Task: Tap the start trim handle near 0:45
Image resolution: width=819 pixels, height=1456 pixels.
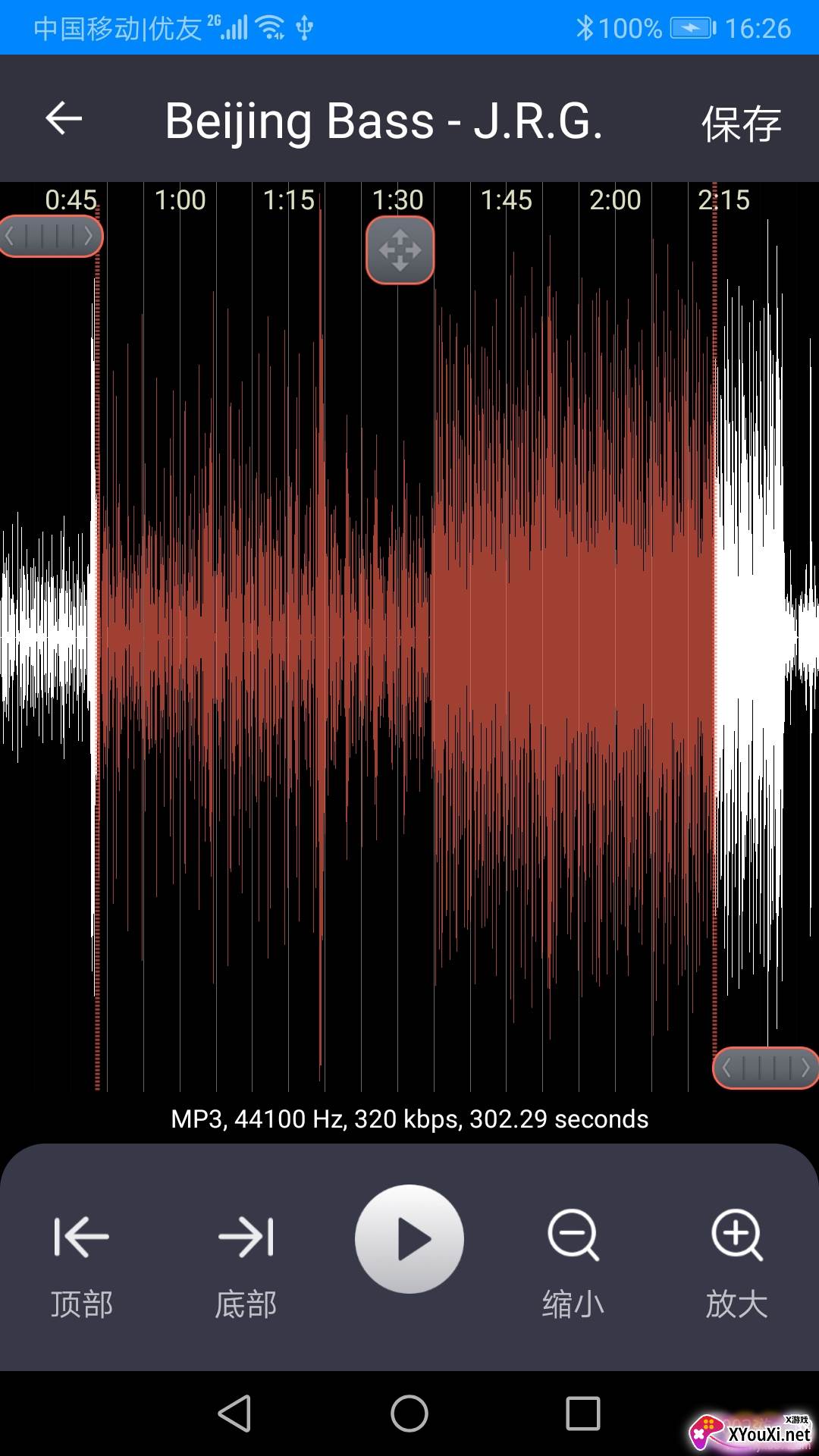Action: 50,237
